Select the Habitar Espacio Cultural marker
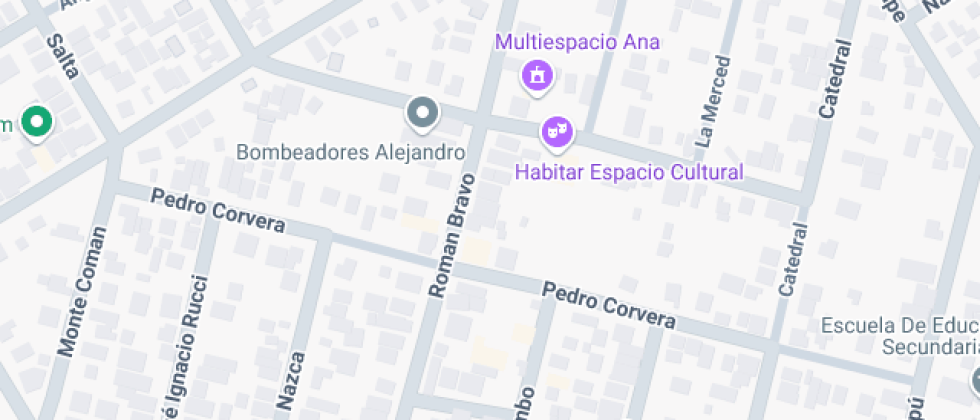This screenshot has width=980, height=420. 557,131
